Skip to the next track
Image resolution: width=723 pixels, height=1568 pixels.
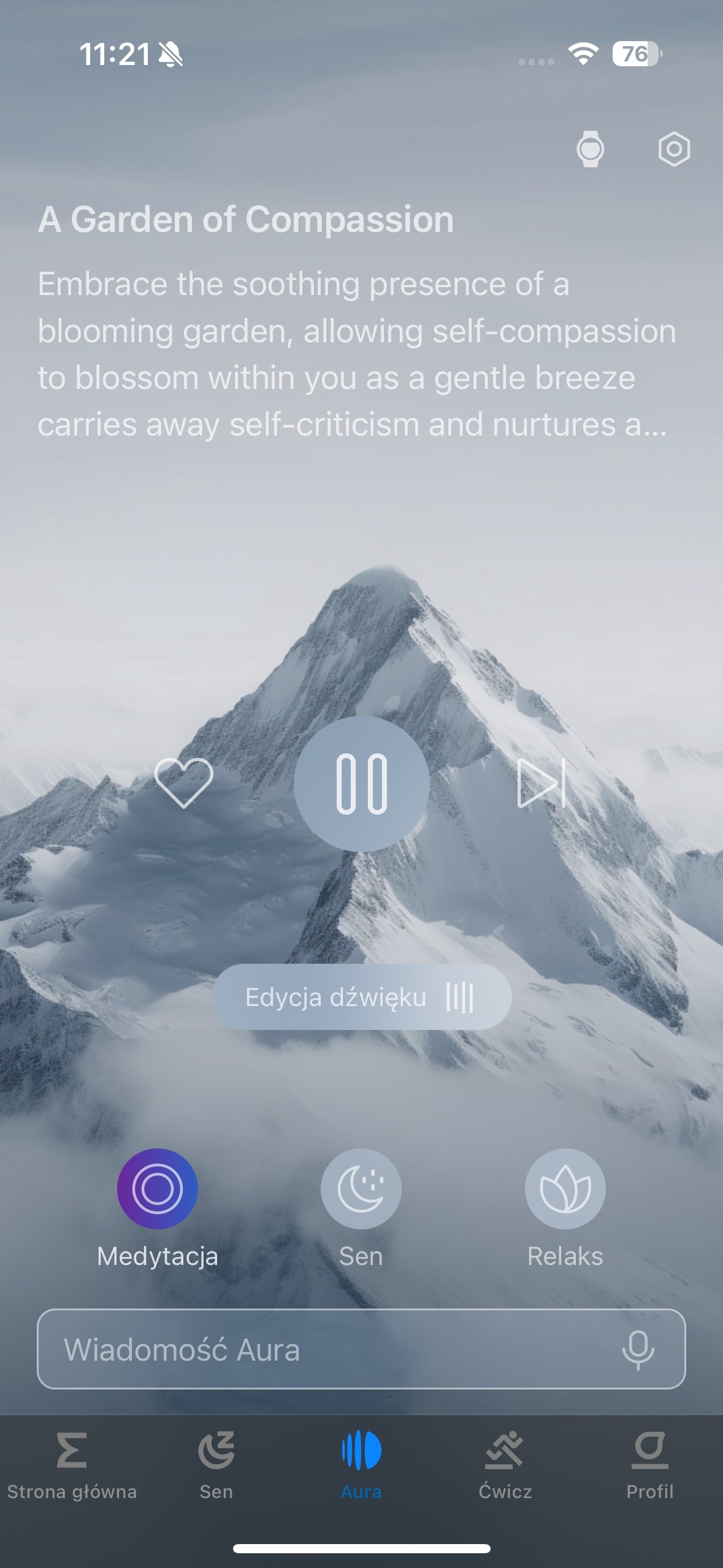541,783
